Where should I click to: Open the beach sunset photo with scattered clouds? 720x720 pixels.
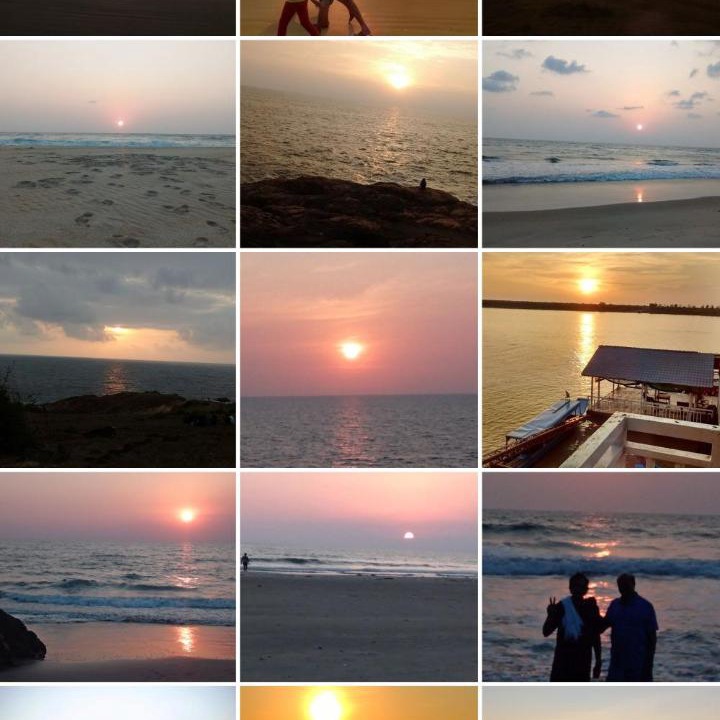[x=601, y=144]
